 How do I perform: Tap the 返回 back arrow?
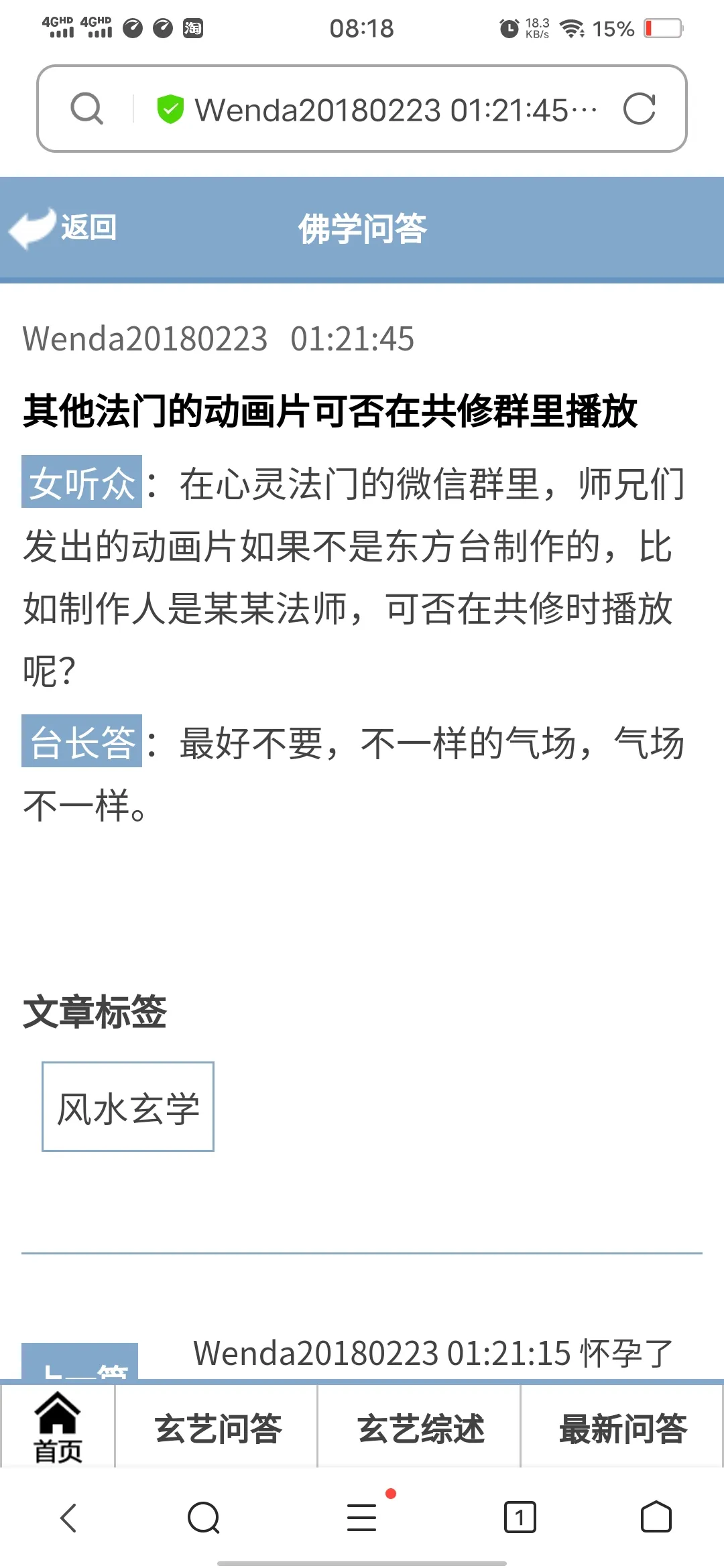(63, 228)
